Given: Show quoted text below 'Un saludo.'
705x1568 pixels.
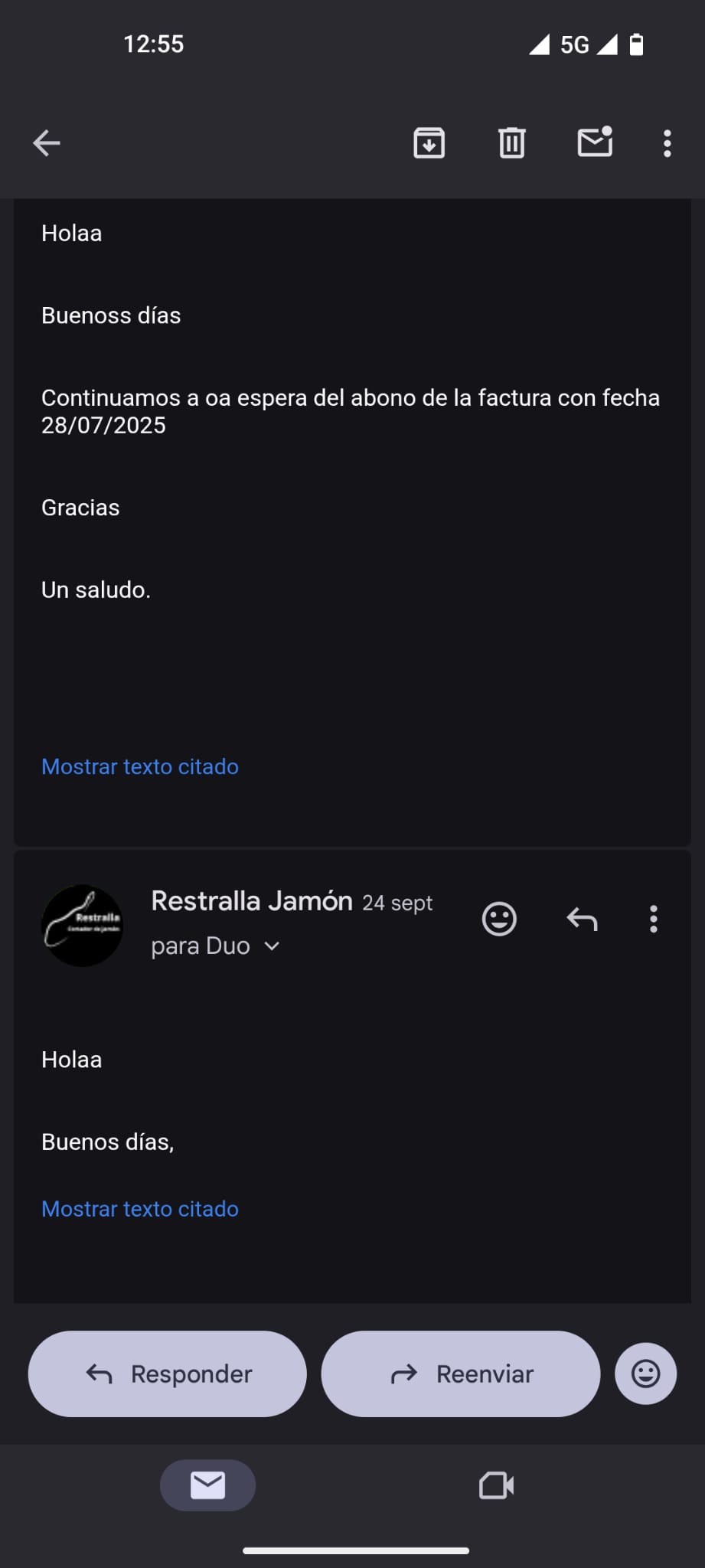Looking at the screenshot, I should pyautogui.click(x=140, y=766).
